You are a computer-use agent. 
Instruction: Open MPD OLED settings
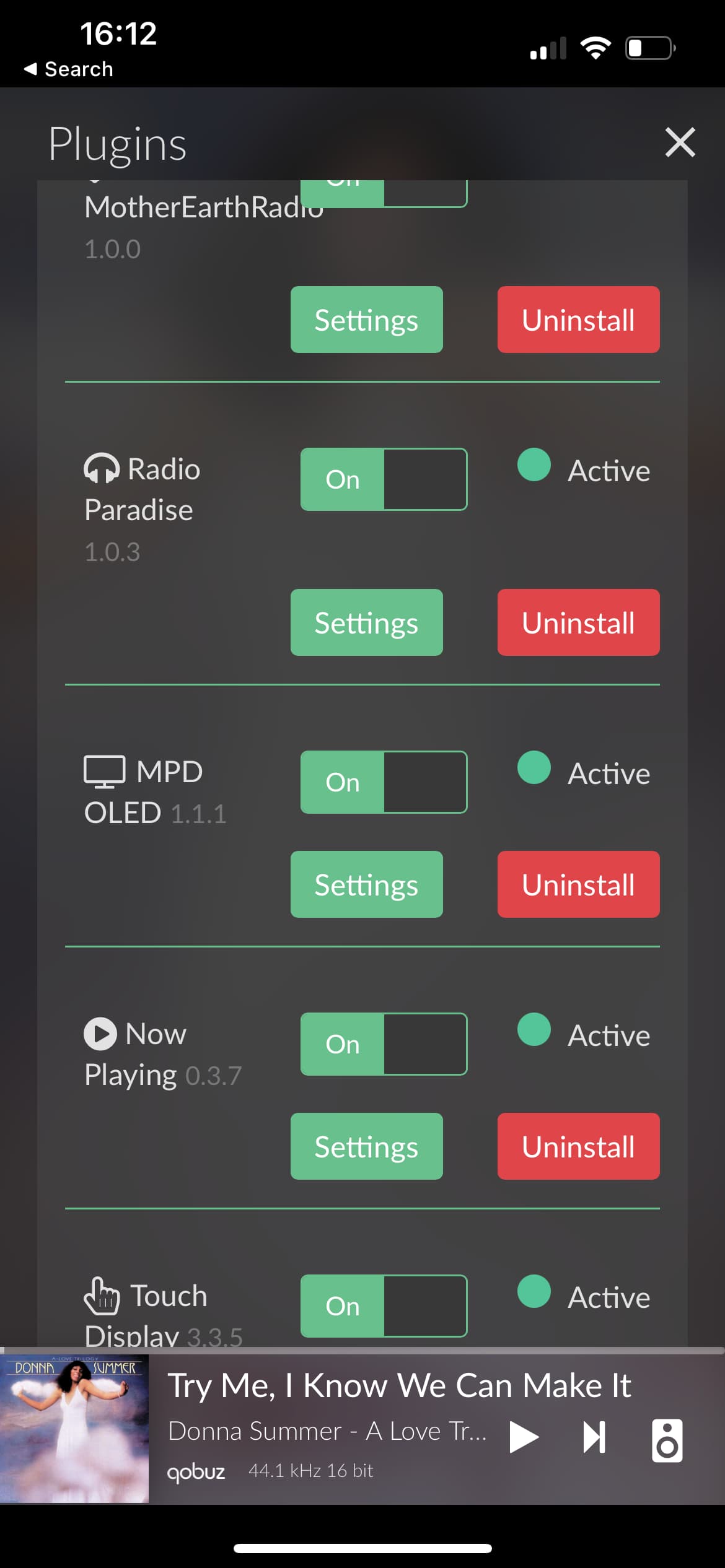coord(366,884)
